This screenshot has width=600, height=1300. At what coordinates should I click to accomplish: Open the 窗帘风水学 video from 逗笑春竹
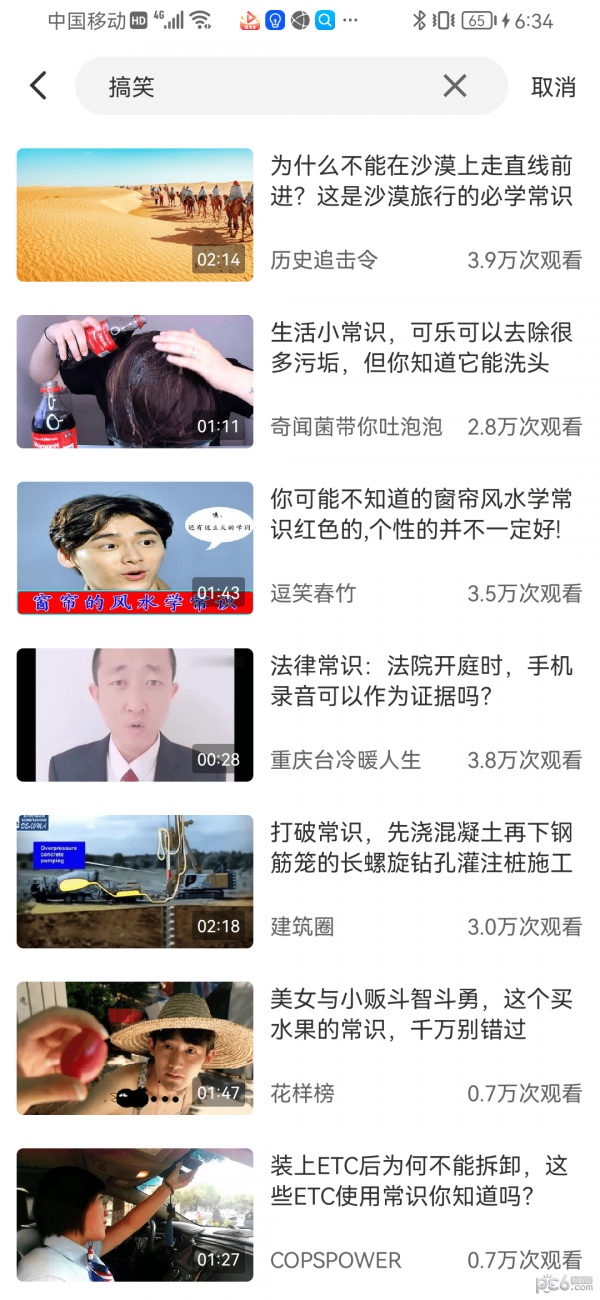(135, 548)
